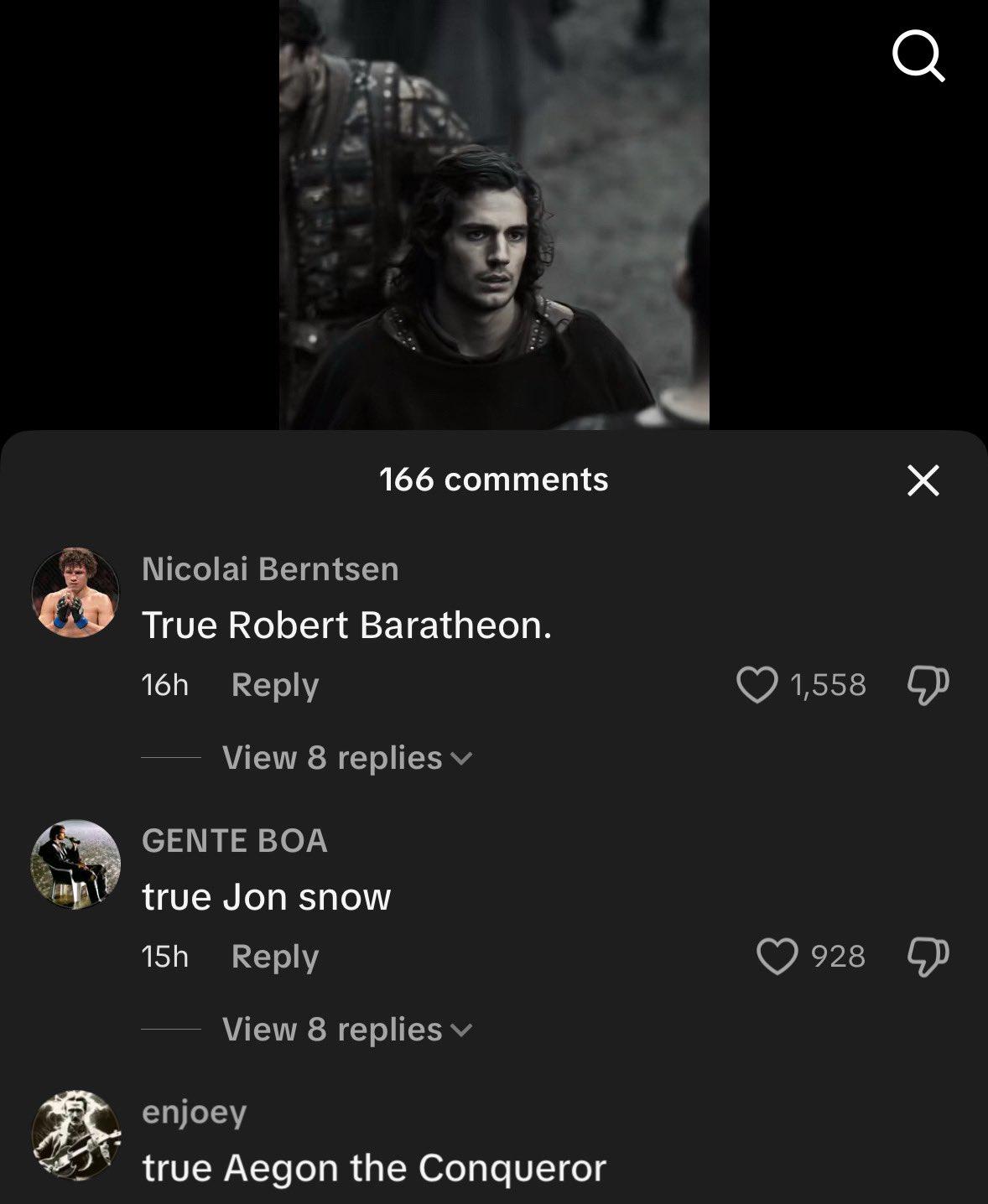This screenshot has width=988, height=1204.
Task: Like the True Robert Baratheon comment
Action: coord(757,685)
